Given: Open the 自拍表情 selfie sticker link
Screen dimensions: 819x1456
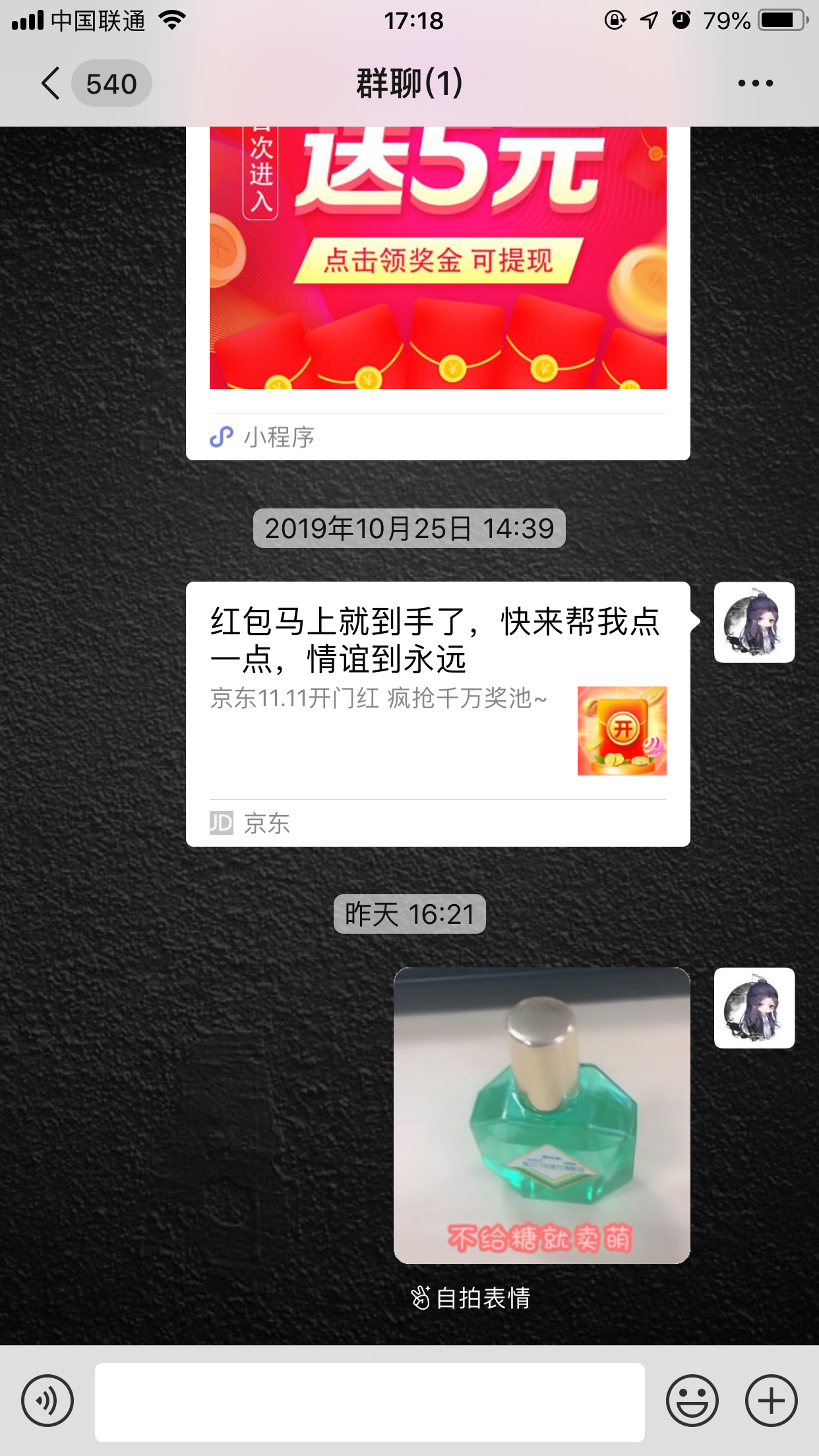Looking at the screenshot, I should (x=471, y=1298).
